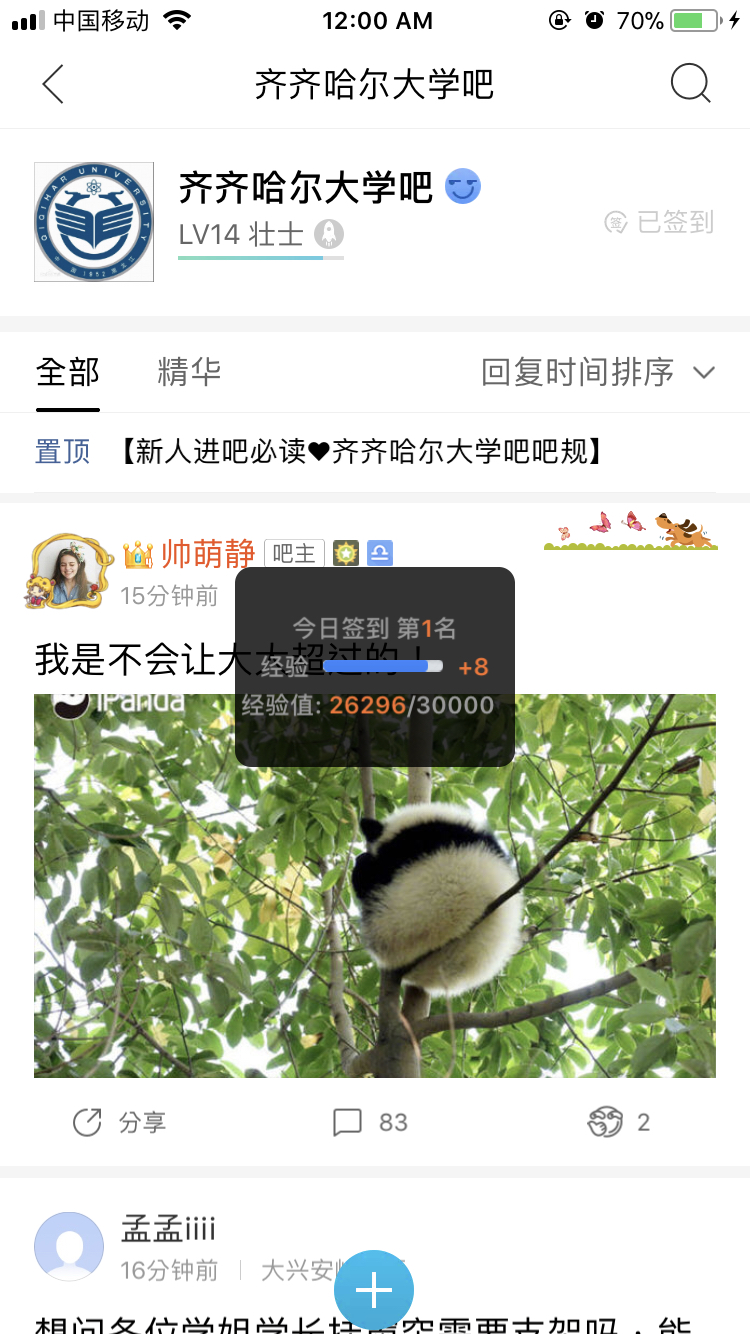Viewport: 750px width, 1334px height.
Task: View 帅萌静's profile avatar
Action: pos(68,572)
